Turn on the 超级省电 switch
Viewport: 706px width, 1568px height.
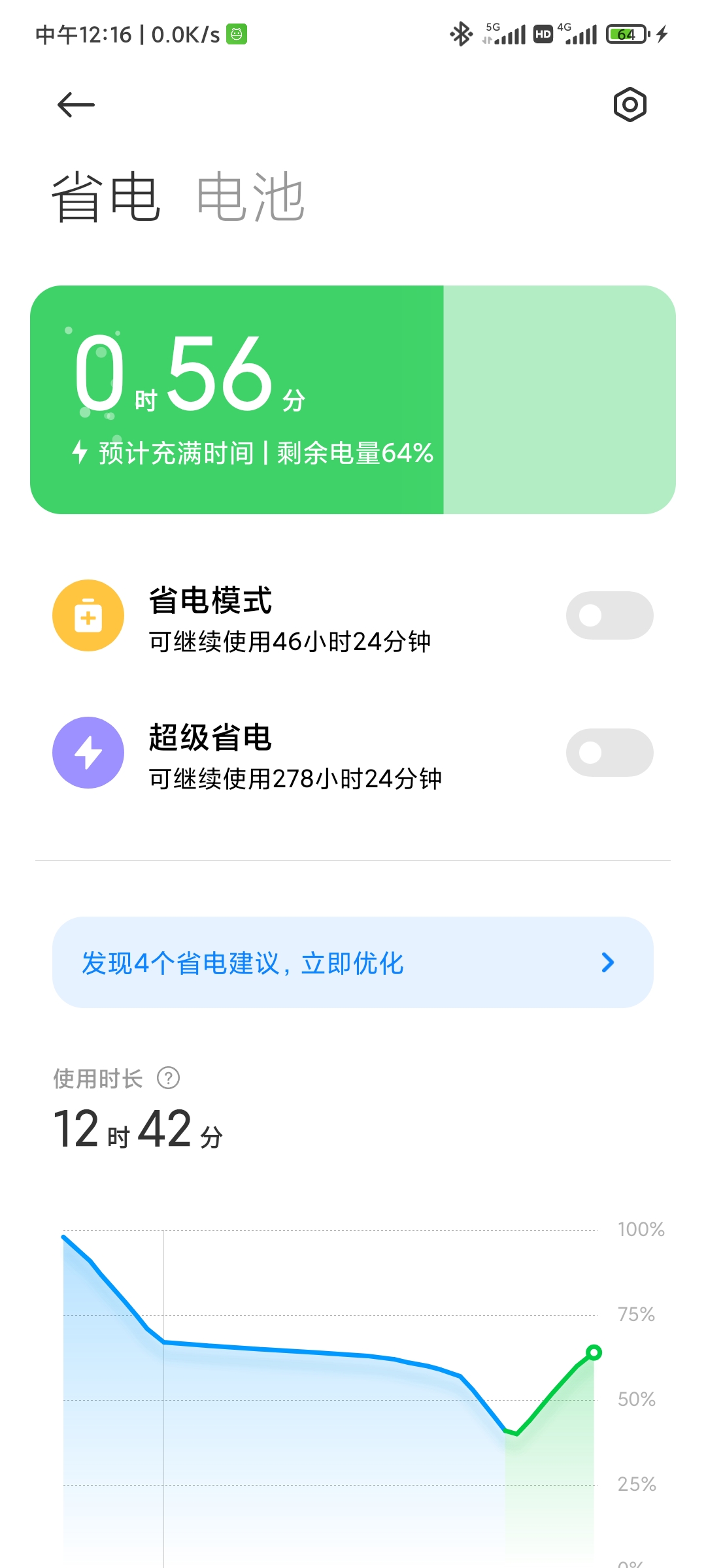pyautogui.click(x=609, y=753)
